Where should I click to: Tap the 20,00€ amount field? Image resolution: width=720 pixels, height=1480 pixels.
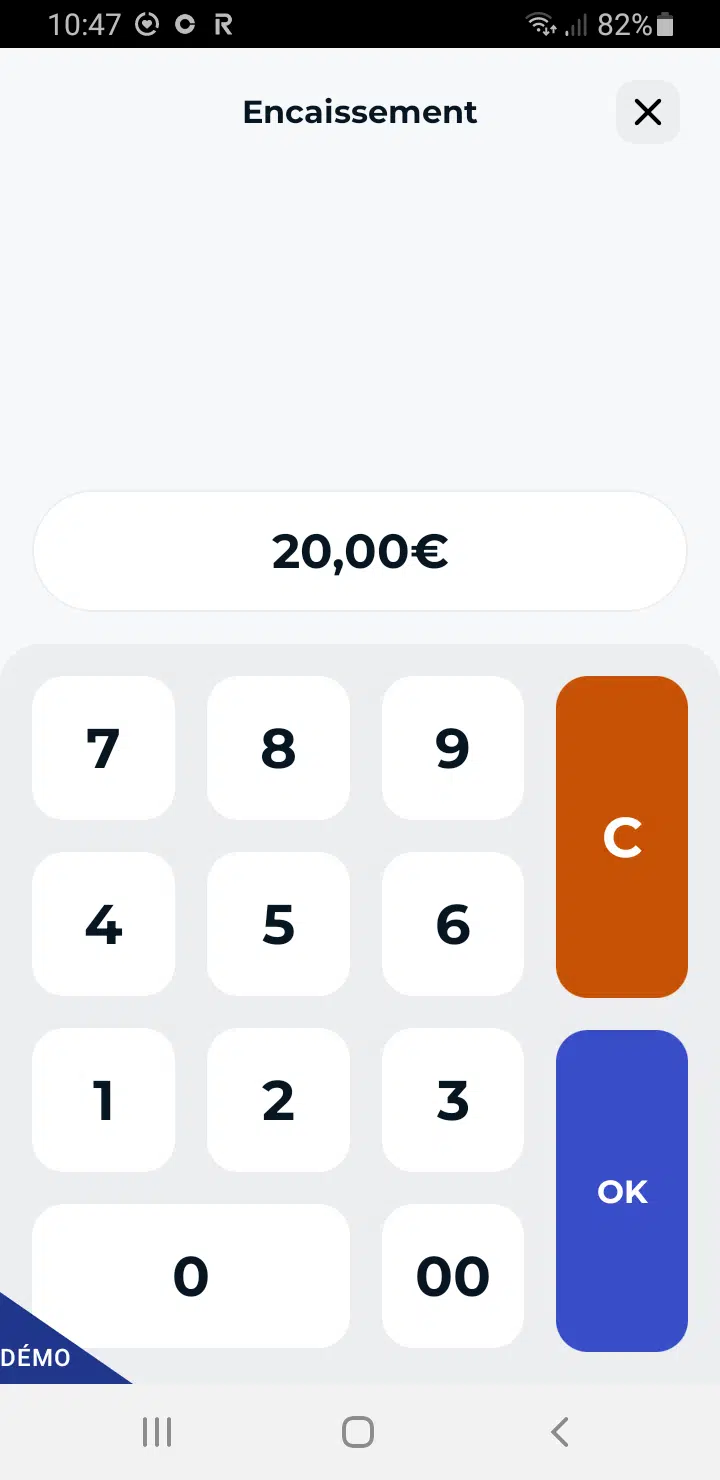360,550
